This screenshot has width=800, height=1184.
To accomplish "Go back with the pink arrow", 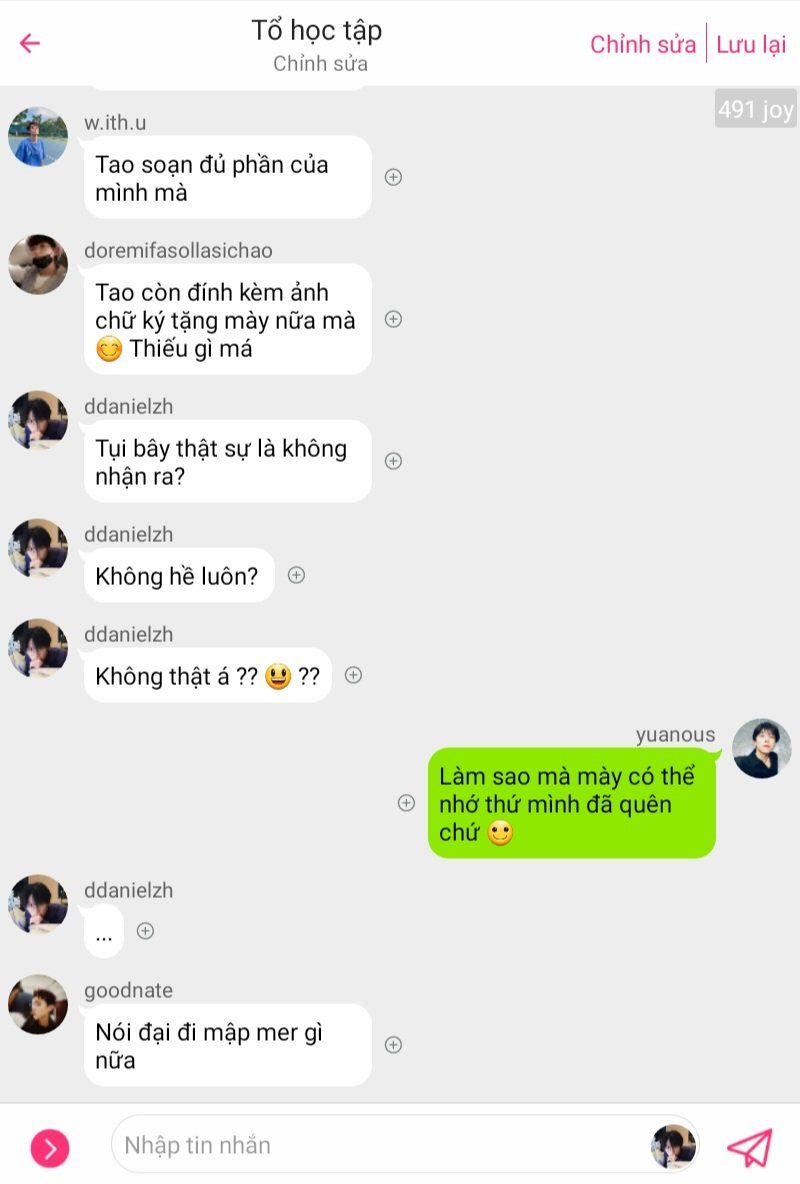I will pyautogui.click(x=30, y=43).
